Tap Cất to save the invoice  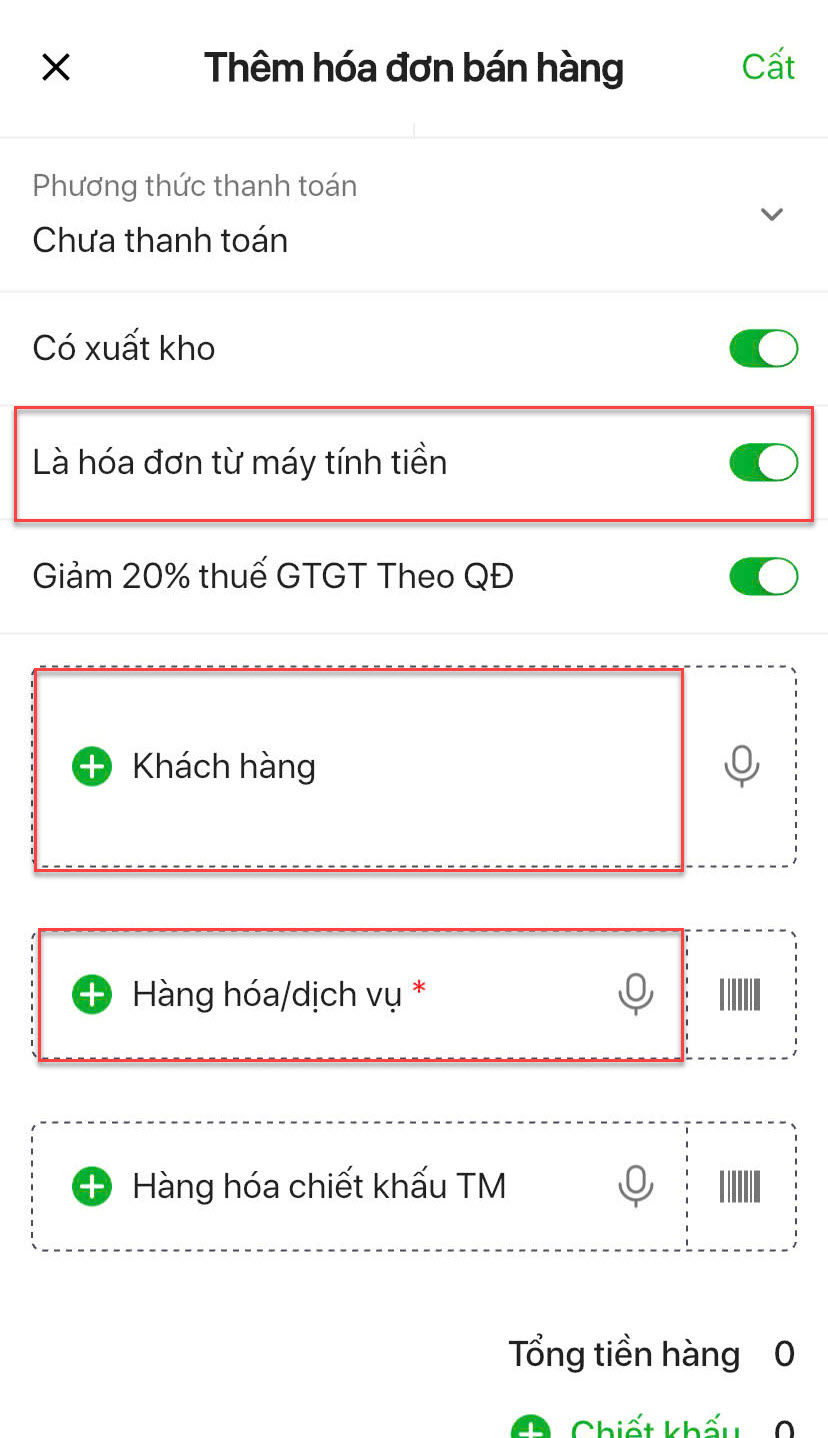pyautogui.click(x=767, y=67)
